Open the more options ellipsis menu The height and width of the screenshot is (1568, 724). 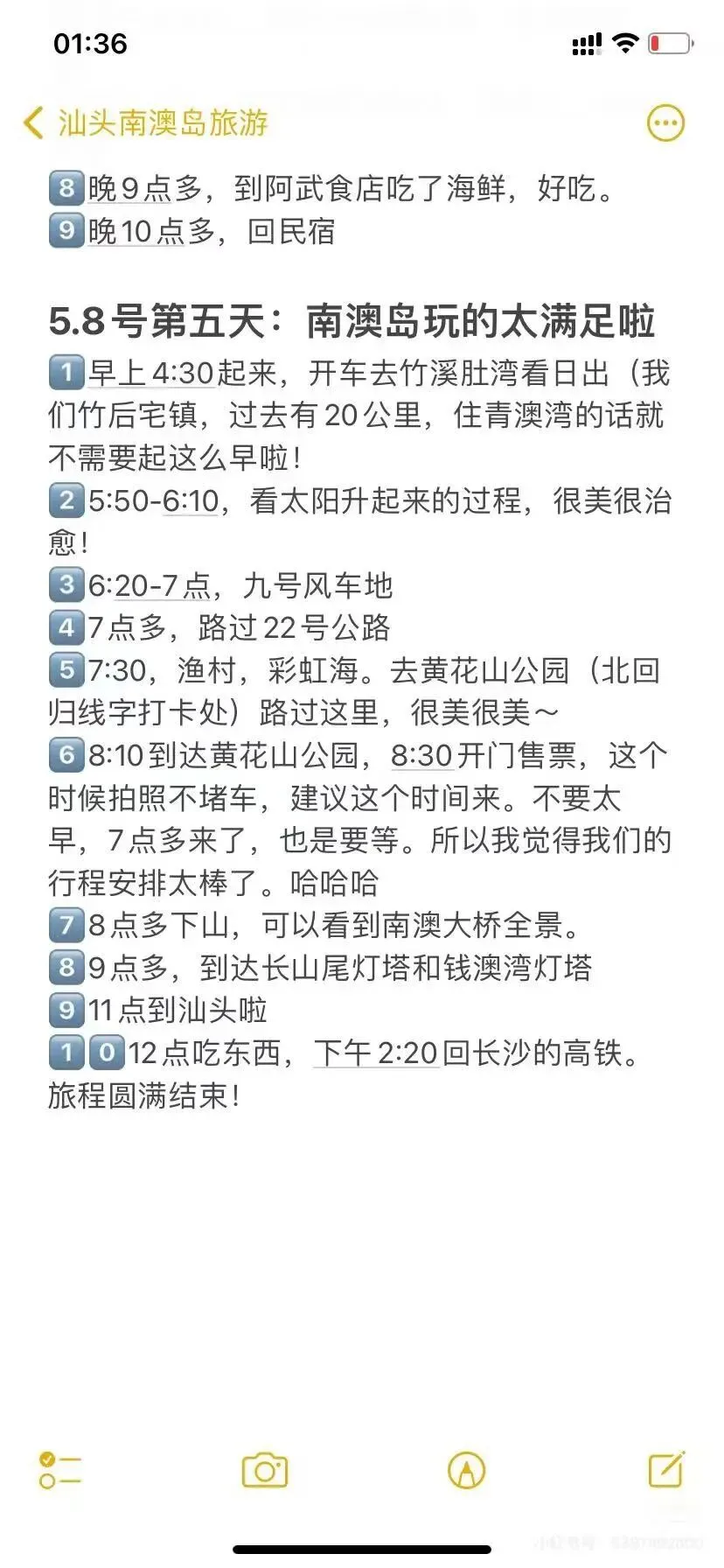[x=665, y=123]
